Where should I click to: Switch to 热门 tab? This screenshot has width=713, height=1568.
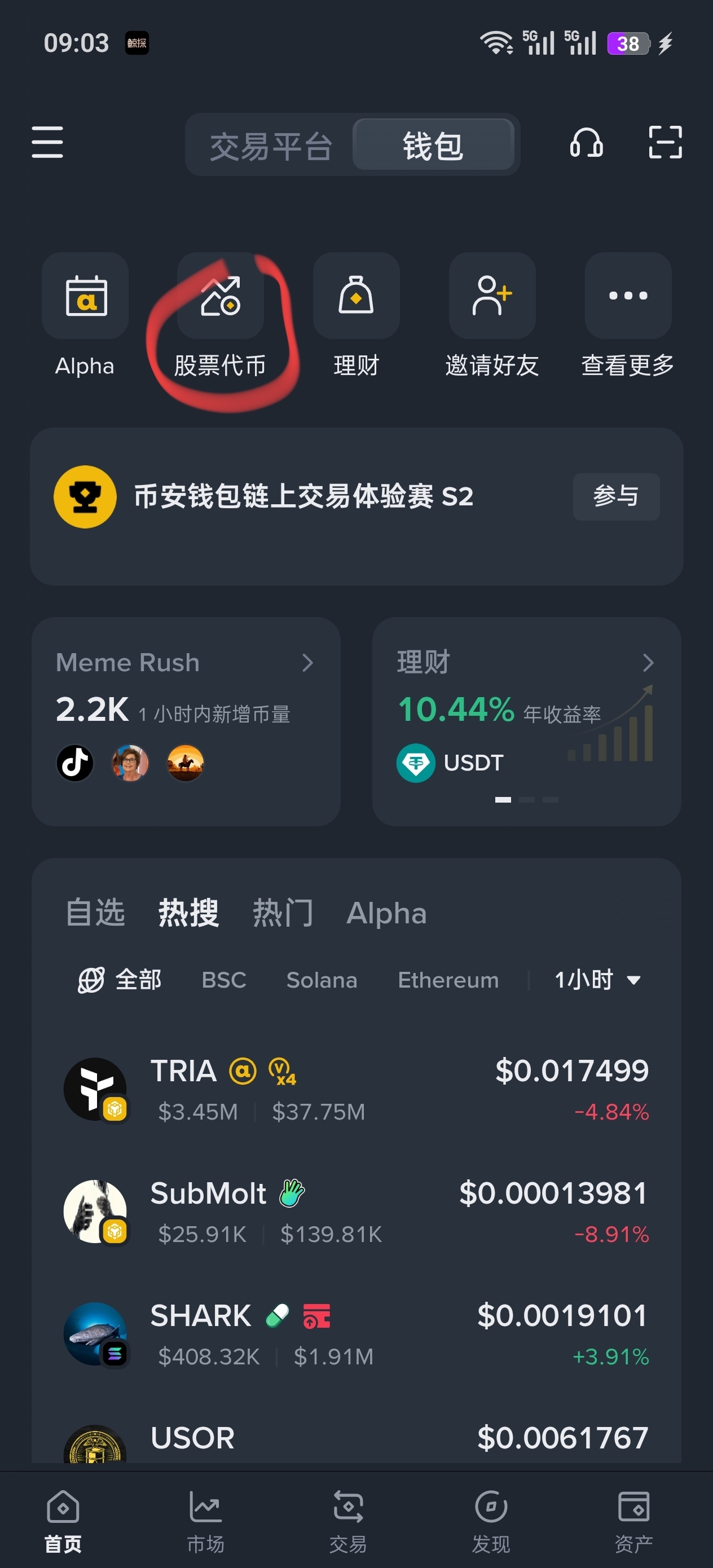(x=283, y=913)
